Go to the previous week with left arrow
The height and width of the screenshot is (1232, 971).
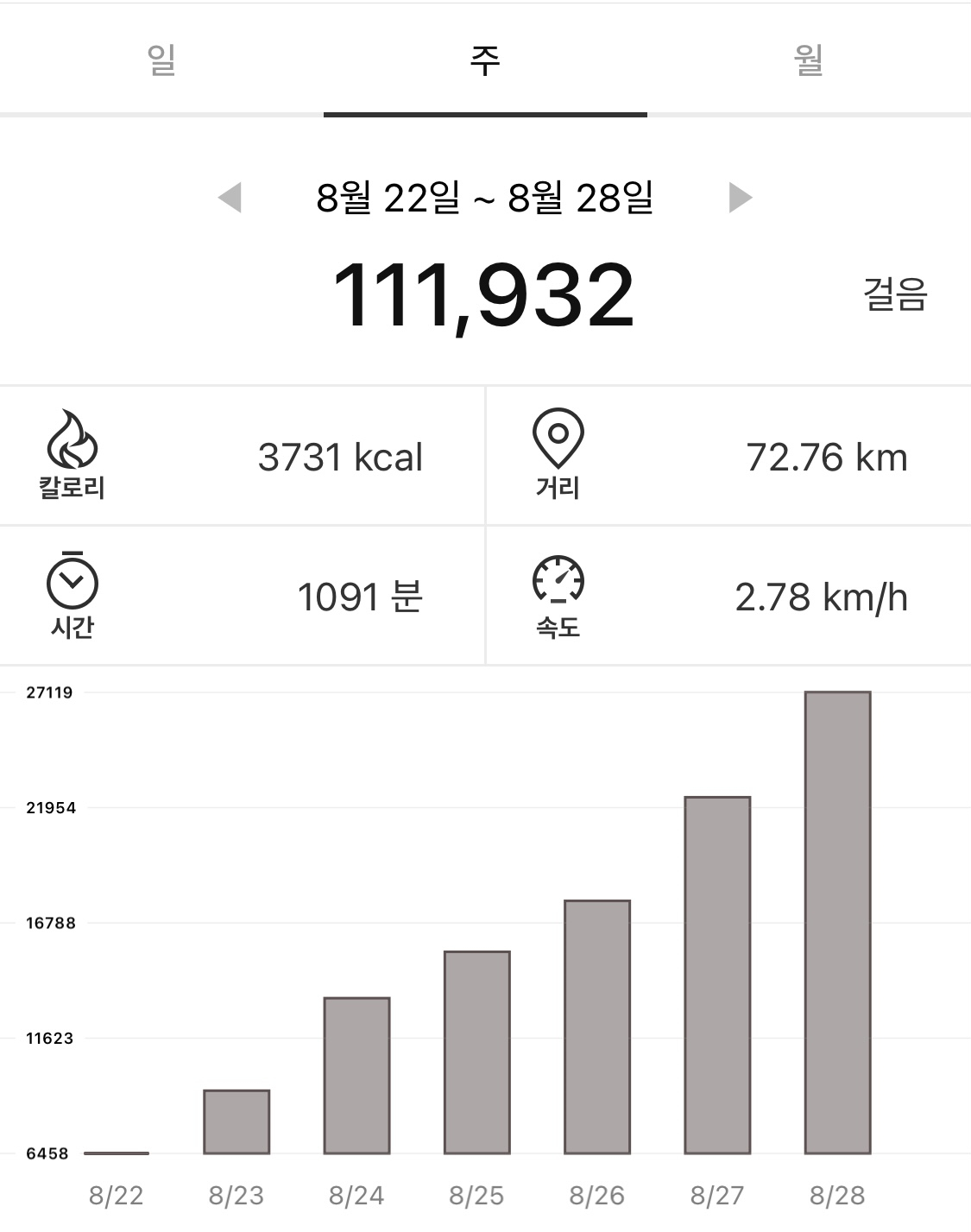(x=230, y=198)
